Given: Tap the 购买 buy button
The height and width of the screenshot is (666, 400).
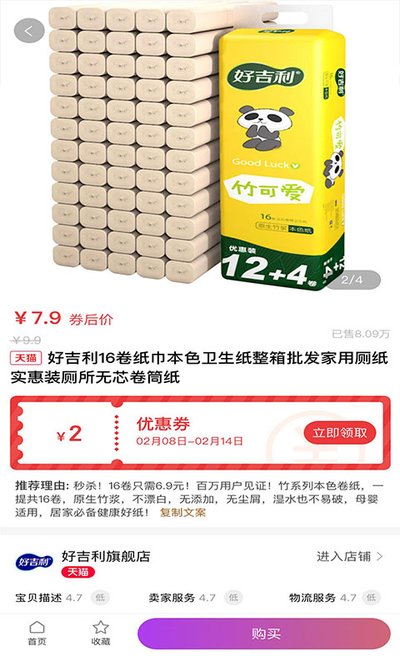Looking at the screenshot, I should (264, 634).
